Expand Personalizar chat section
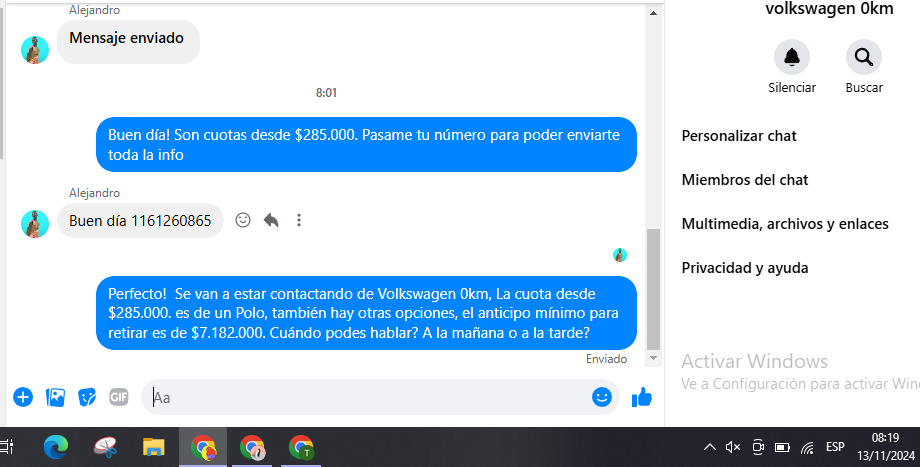Screen dimensions: 920x467 click(739, 136)
